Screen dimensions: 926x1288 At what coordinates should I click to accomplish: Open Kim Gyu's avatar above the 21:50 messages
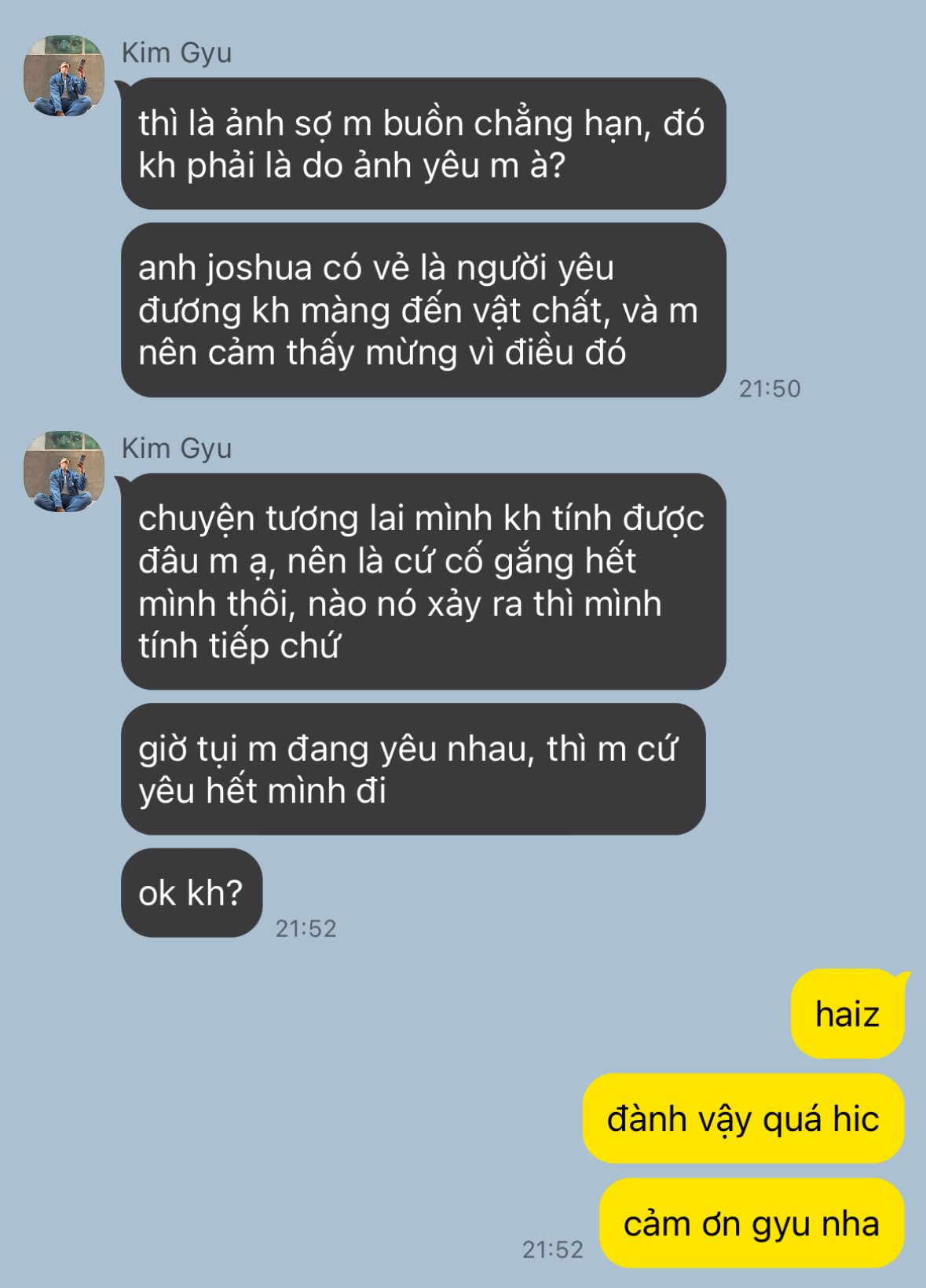(64, 76)
